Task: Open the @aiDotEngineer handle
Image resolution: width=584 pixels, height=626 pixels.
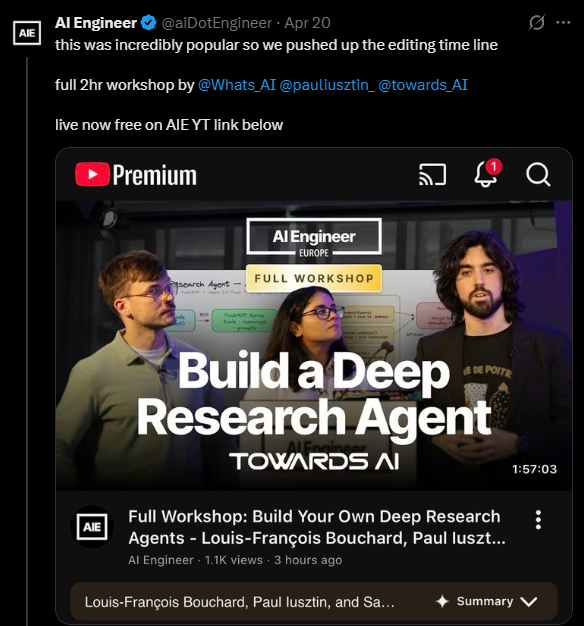Action: click(x=217, y=23)
